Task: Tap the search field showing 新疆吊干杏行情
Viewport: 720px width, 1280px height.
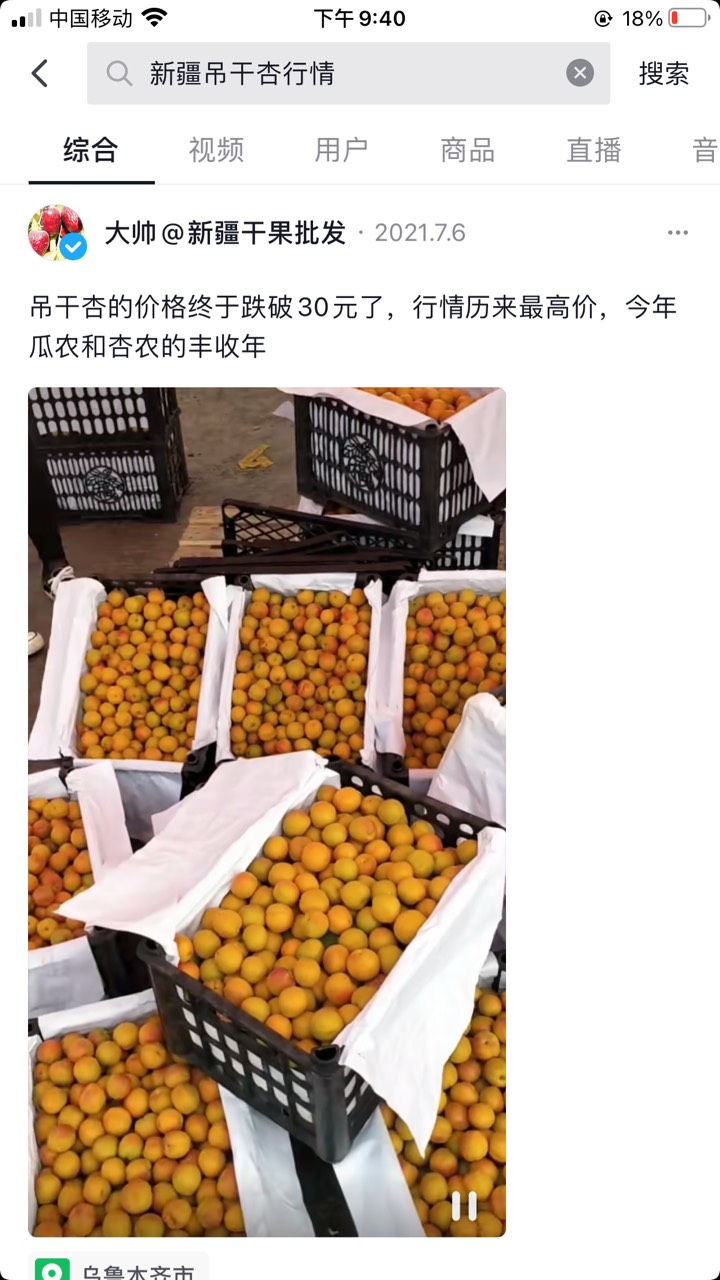Action: pyautogui.click(x=348, y=73)
